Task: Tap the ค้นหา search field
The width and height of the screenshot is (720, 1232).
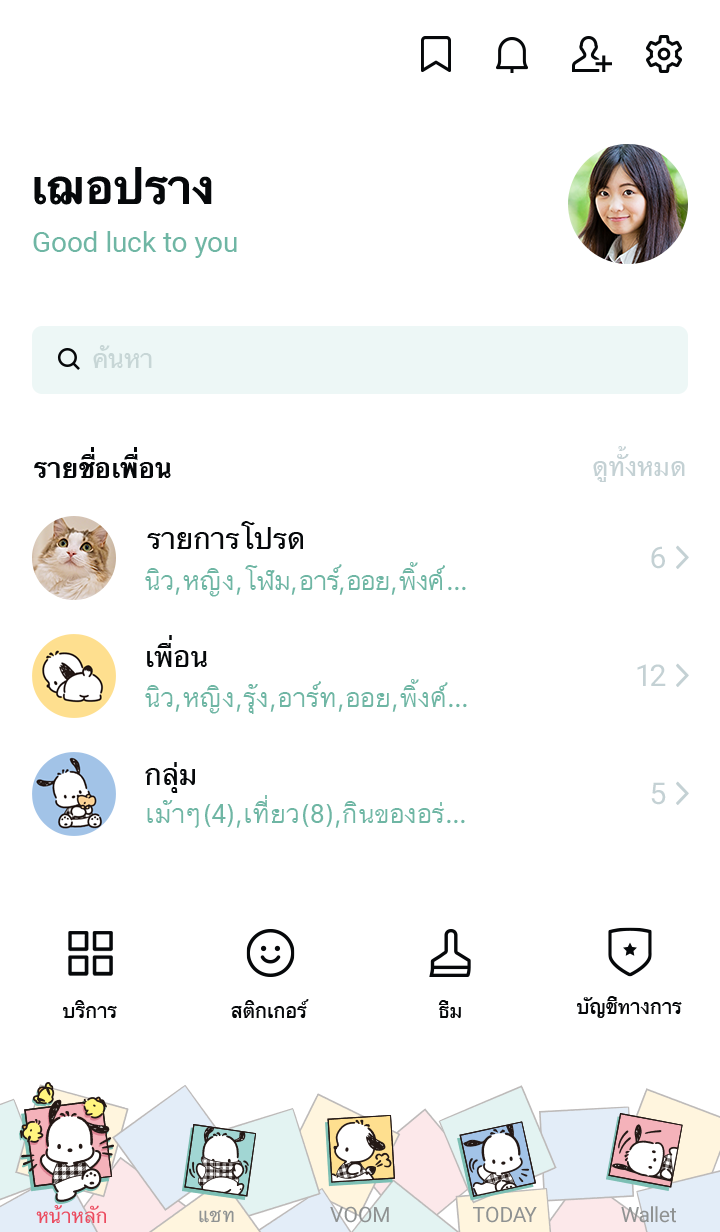Action: pos(360,360)
